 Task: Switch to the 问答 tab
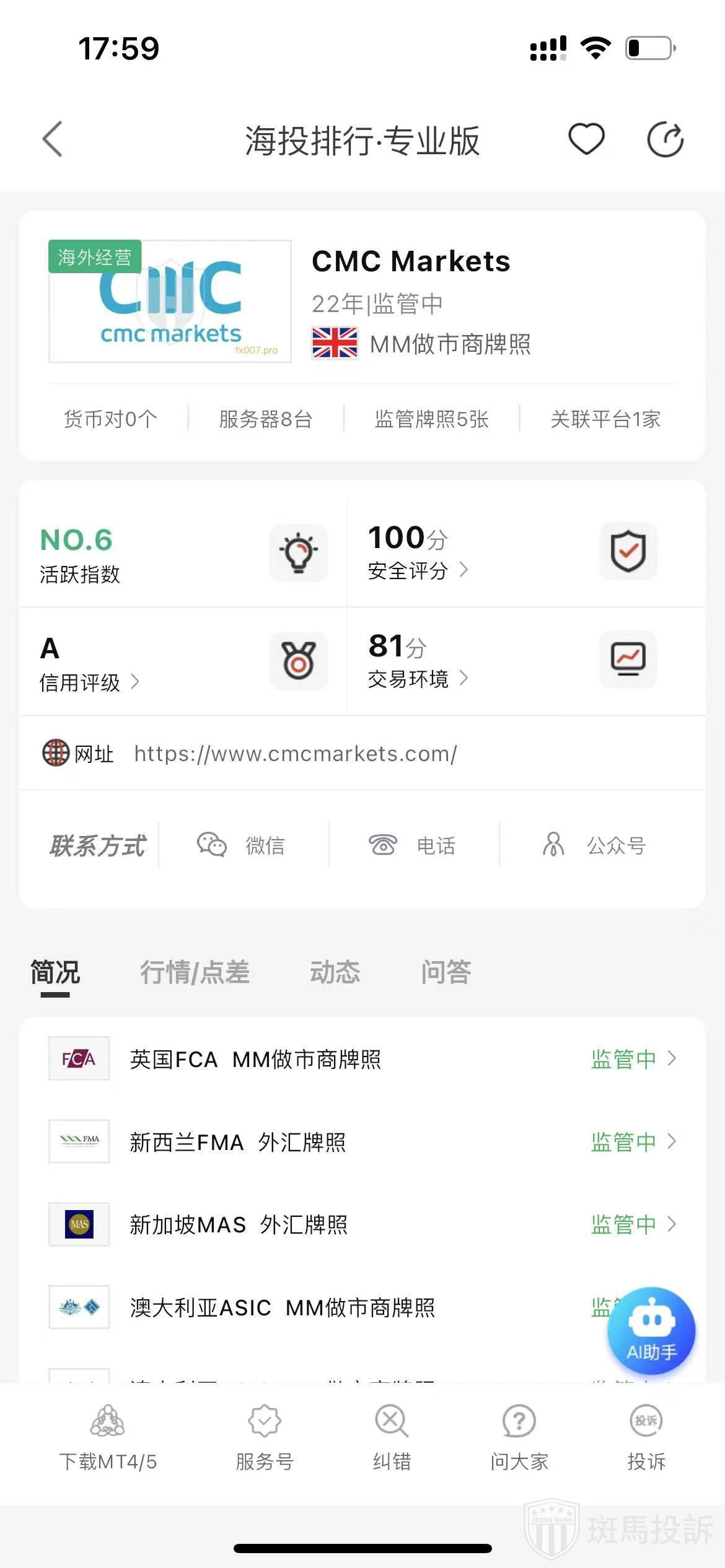click(x=446, y=972)
